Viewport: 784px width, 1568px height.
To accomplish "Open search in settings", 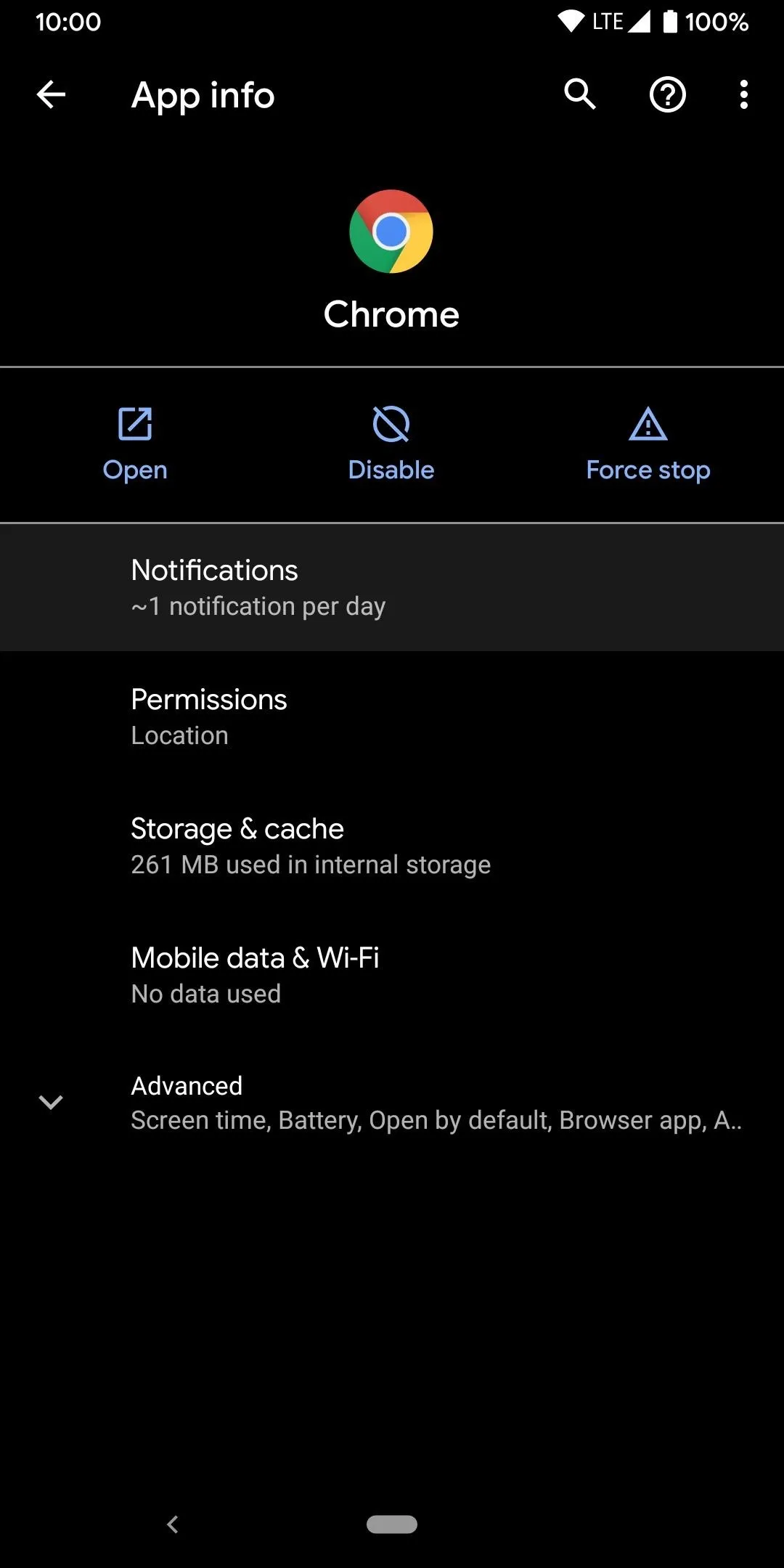I will (x=580, y=94).
